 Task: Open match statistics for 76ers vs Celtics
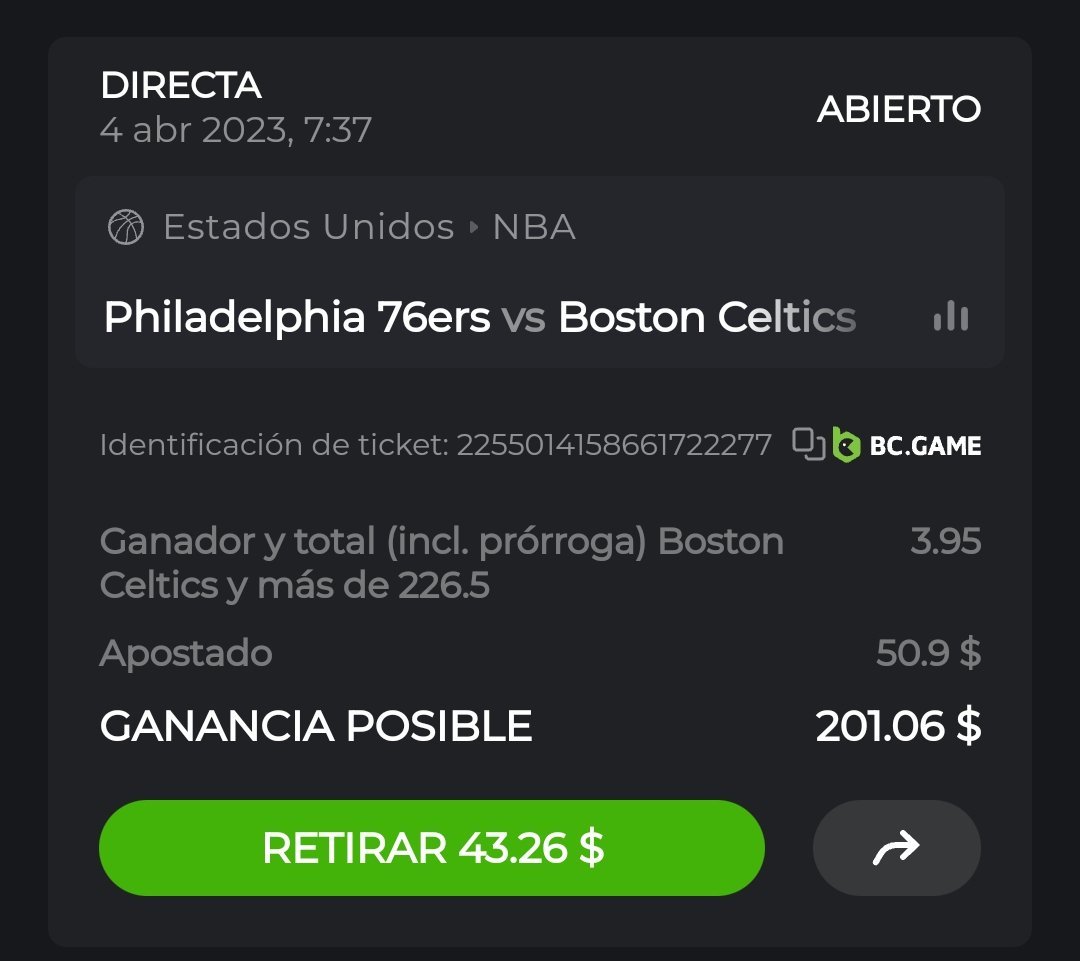point(950,317)
